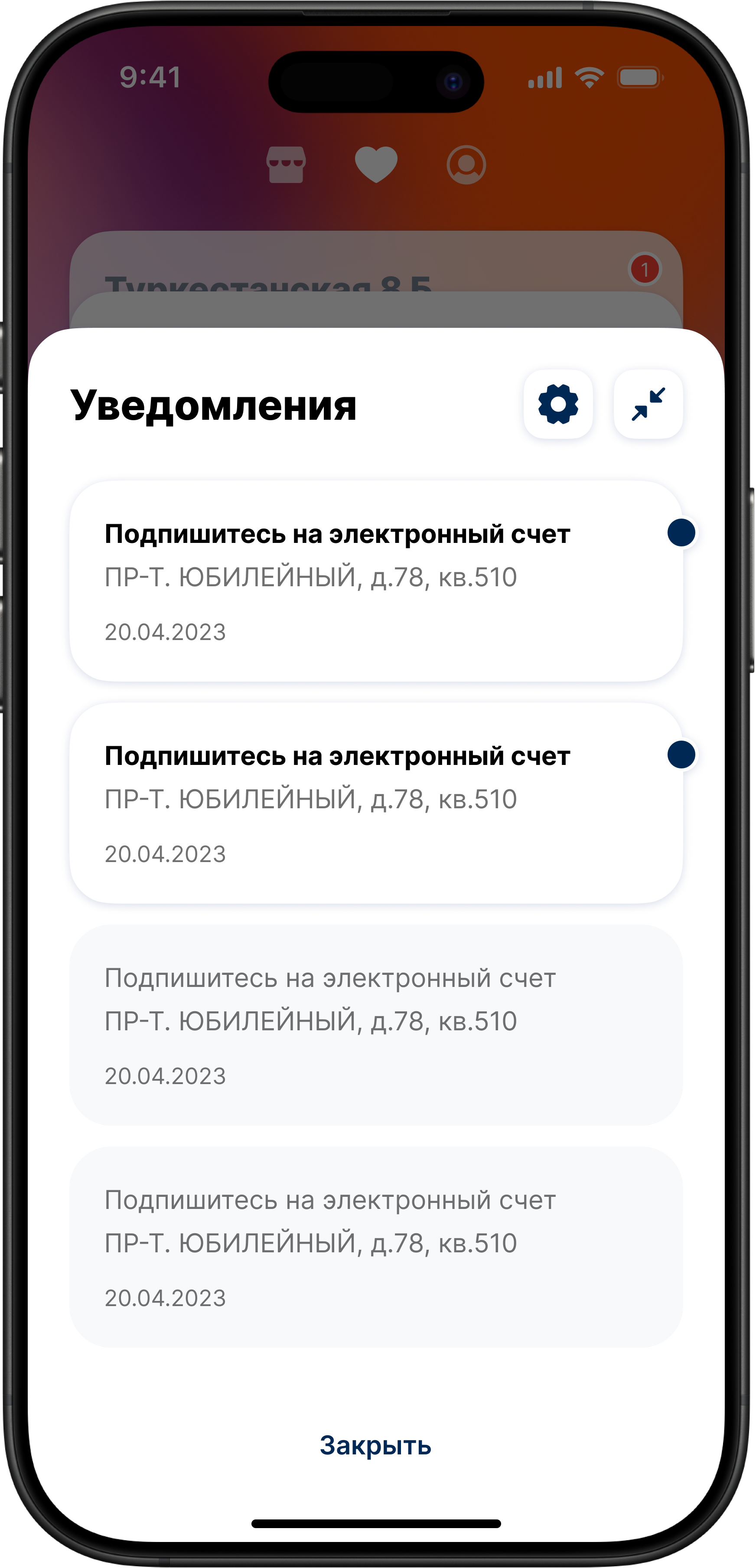Collapse the notifications sheet with arrows icon

tap(648, 404)
